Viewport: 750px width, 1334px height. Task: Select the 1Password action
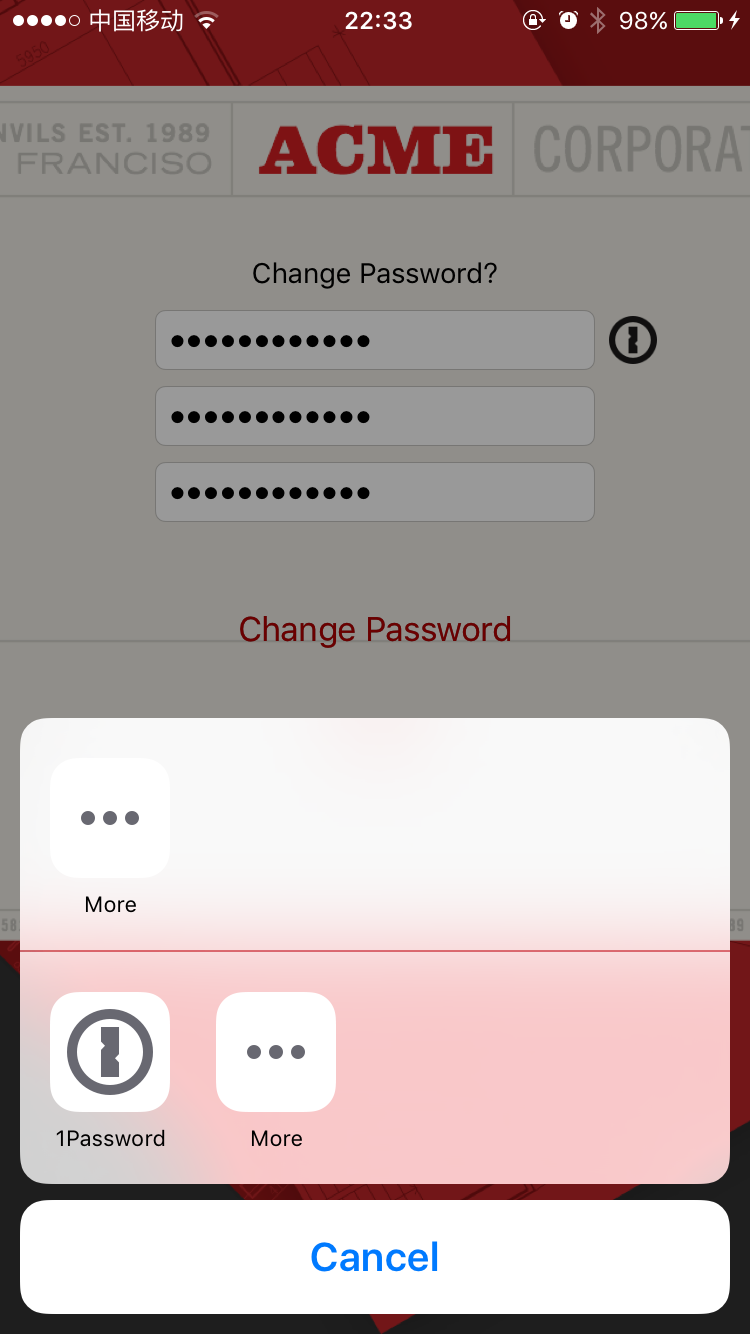(110, 1052)
